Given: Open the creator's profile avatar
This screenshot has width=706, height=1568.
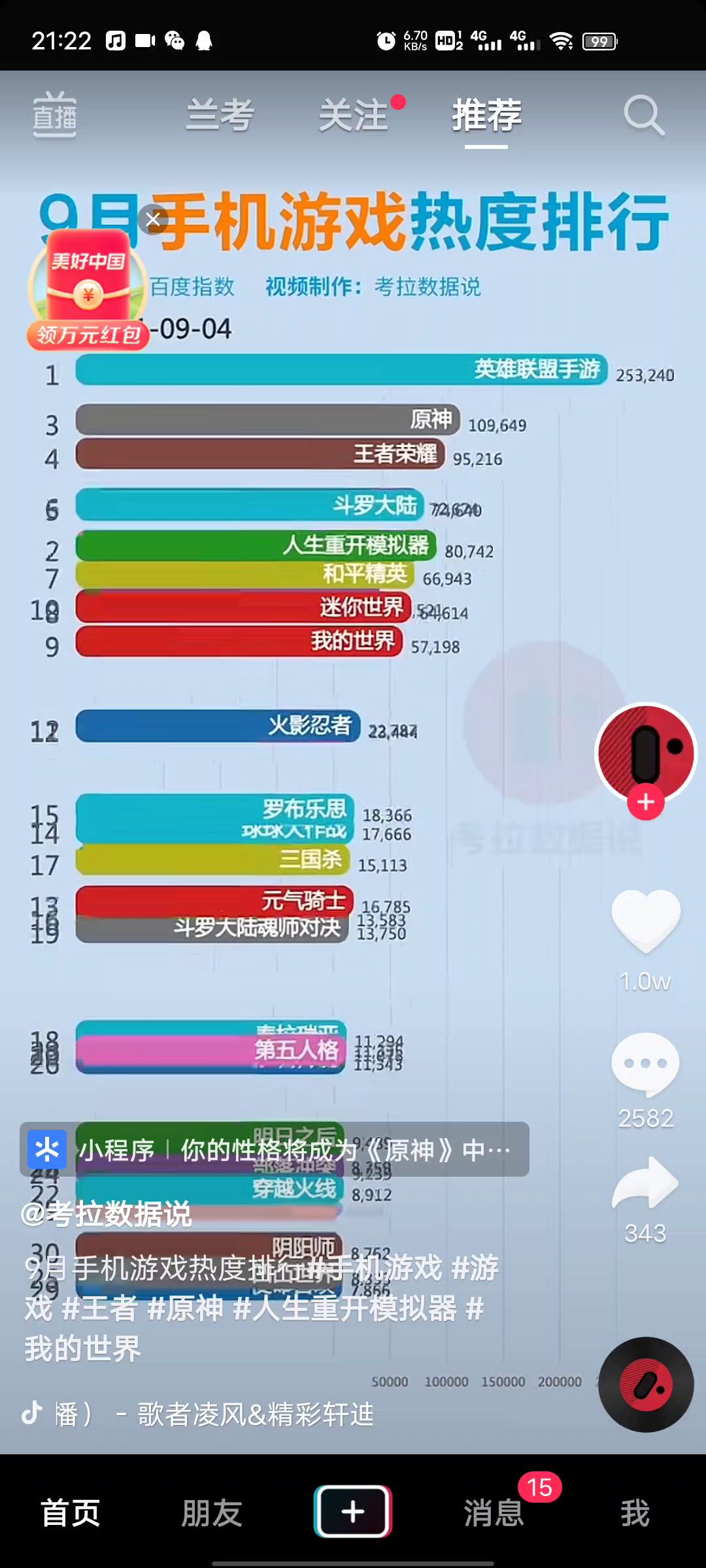Looking at the screenshot, I should [646, 753].
